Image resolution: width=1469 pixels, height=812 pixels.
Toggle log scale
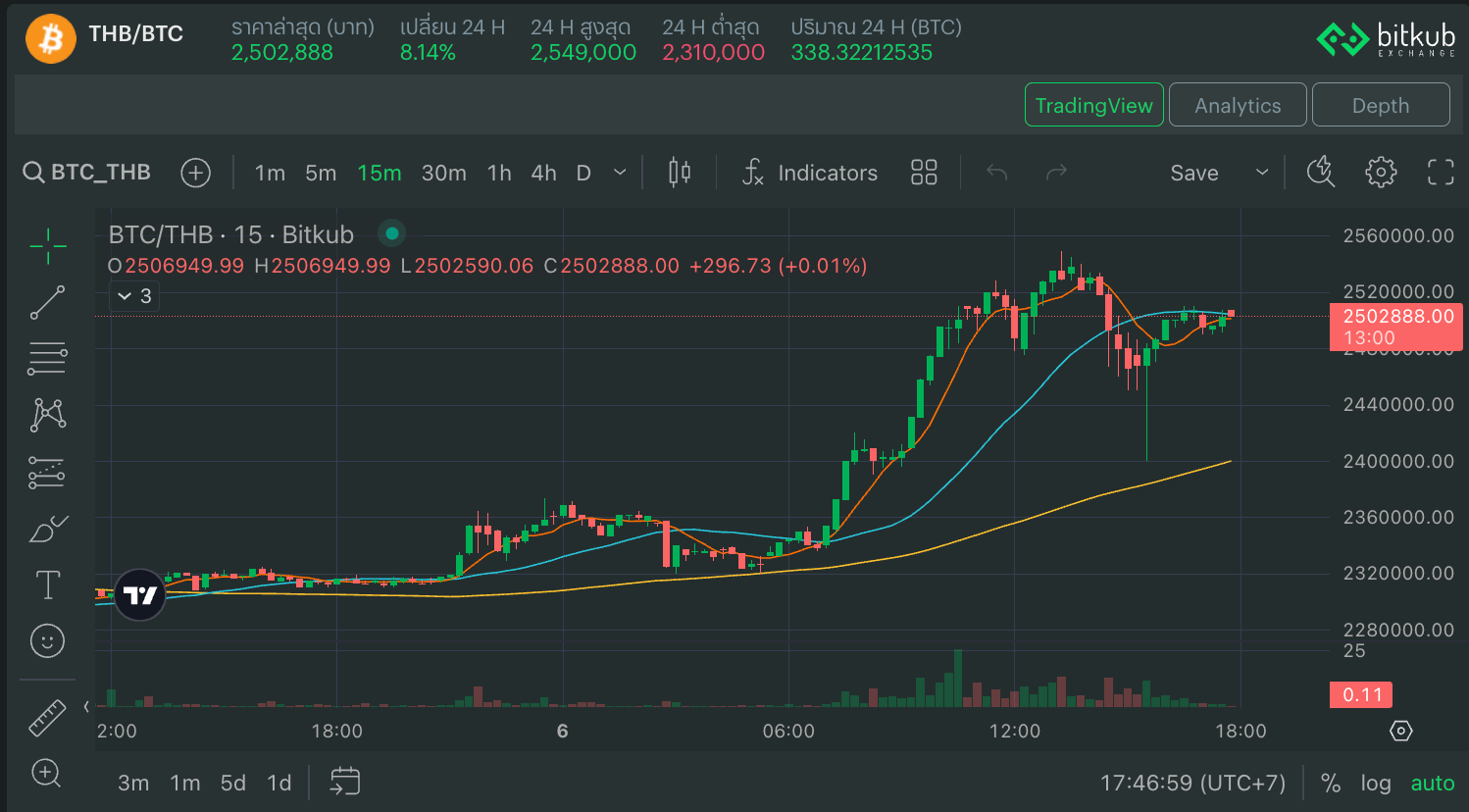(1376, 783)
